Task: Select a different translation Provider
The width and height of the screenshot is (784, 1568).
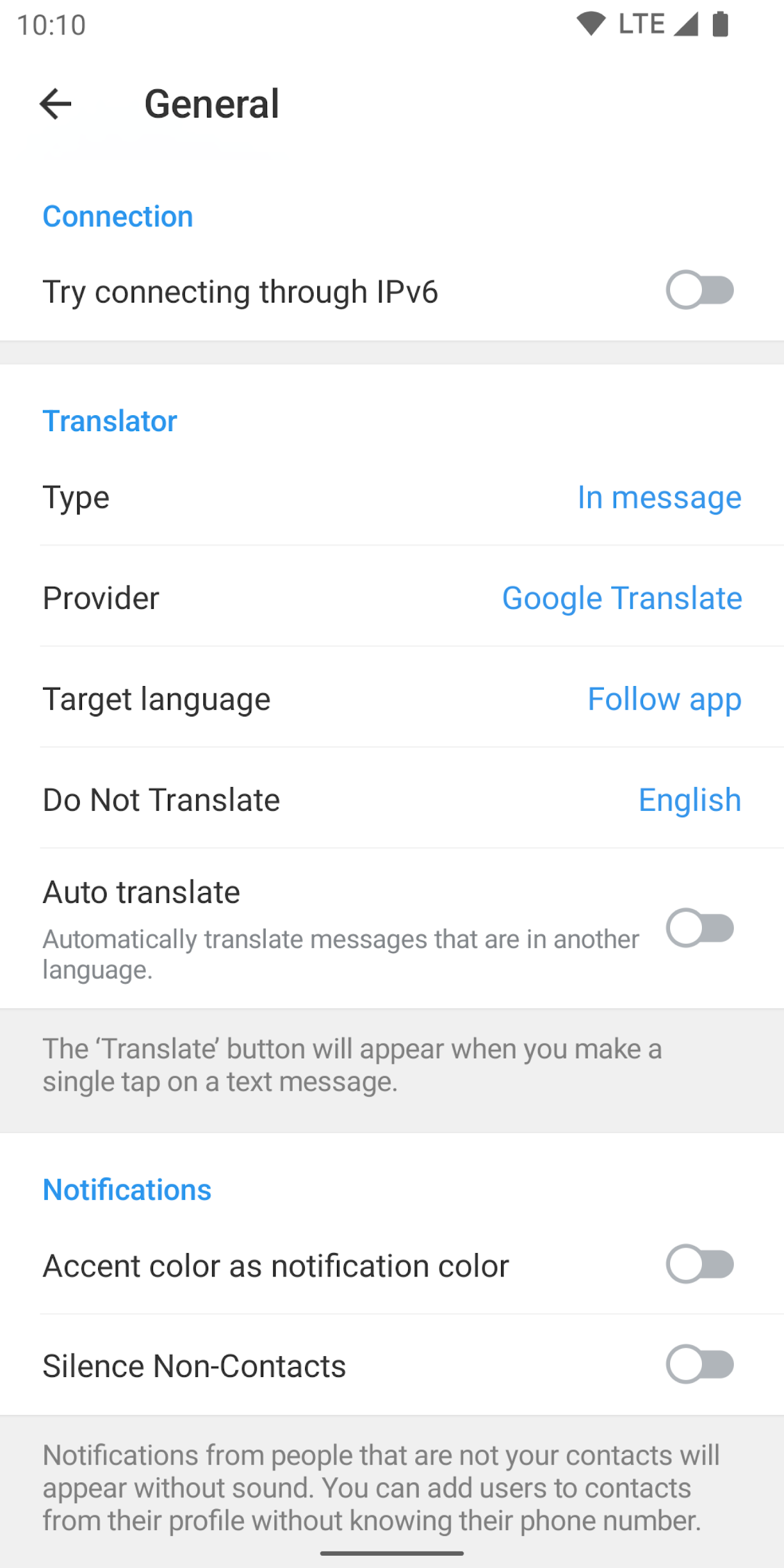Action: (392, 598)
